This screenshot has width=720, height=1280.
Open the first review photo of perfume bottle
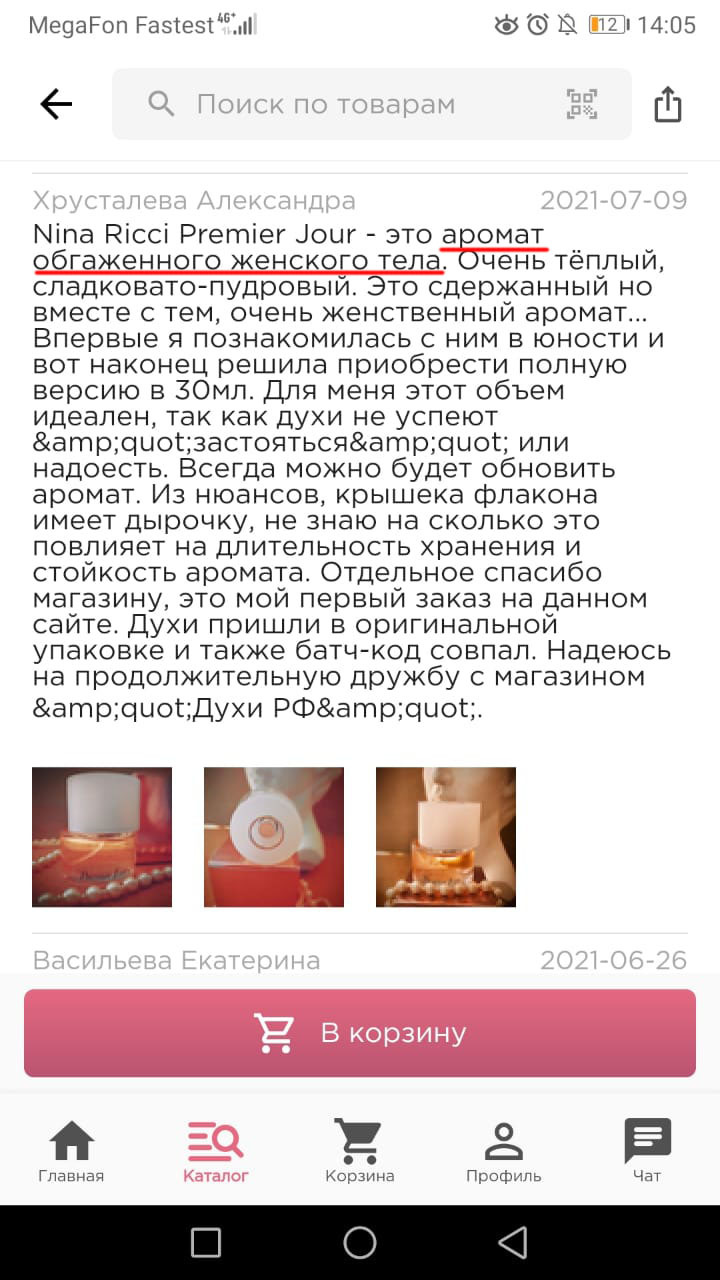tap(102, 837)
